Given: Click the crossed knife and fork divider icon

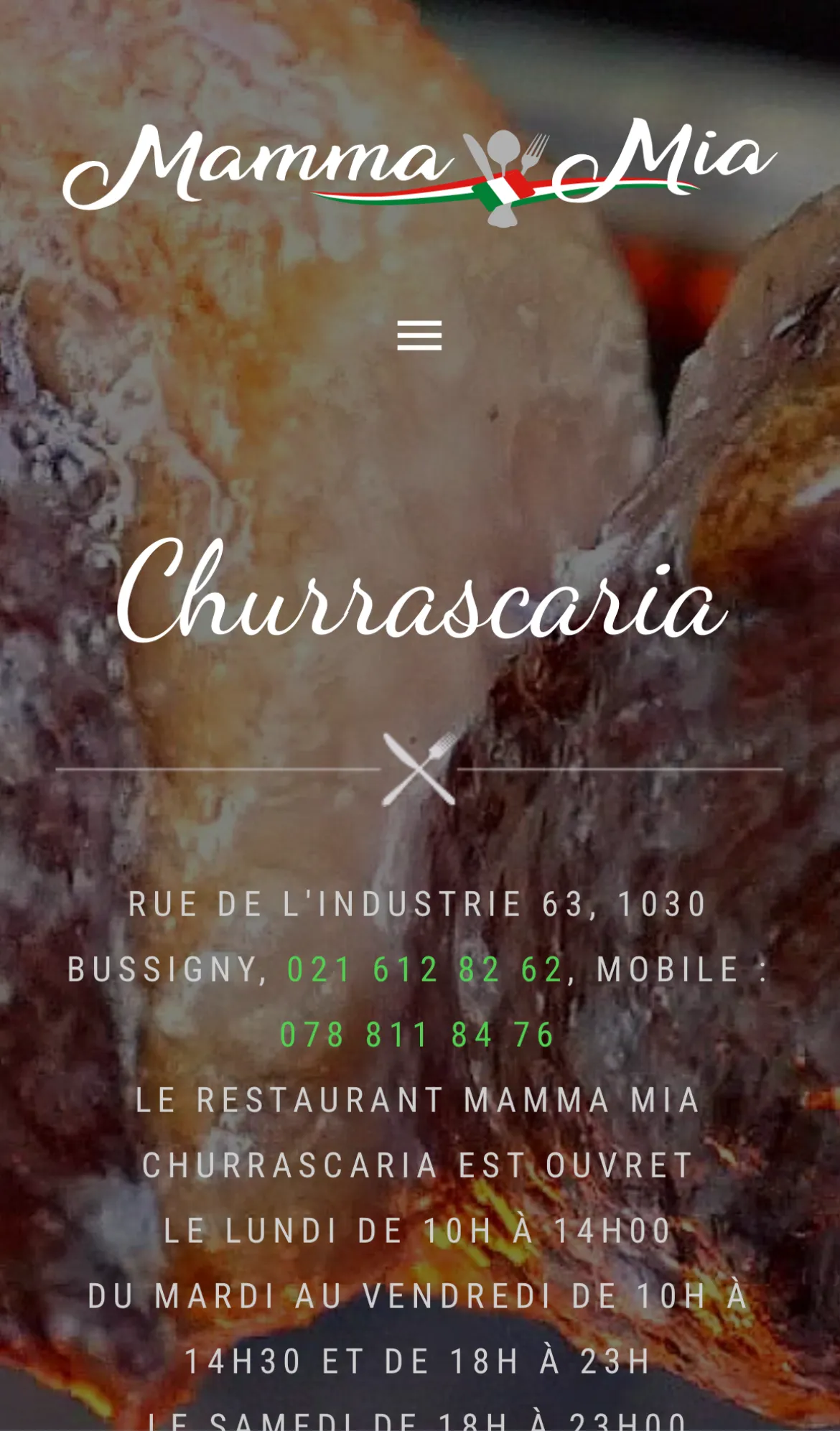Looking at the screenshot, I should pos(419,769).
